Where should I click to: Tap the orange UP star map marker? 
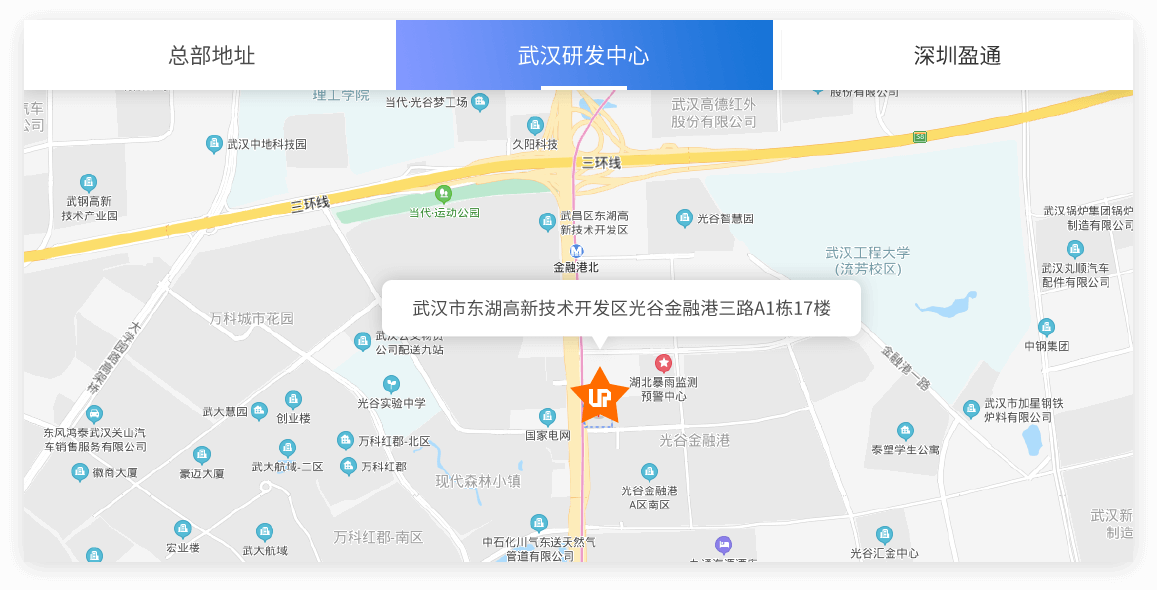(x=599, y=397)
